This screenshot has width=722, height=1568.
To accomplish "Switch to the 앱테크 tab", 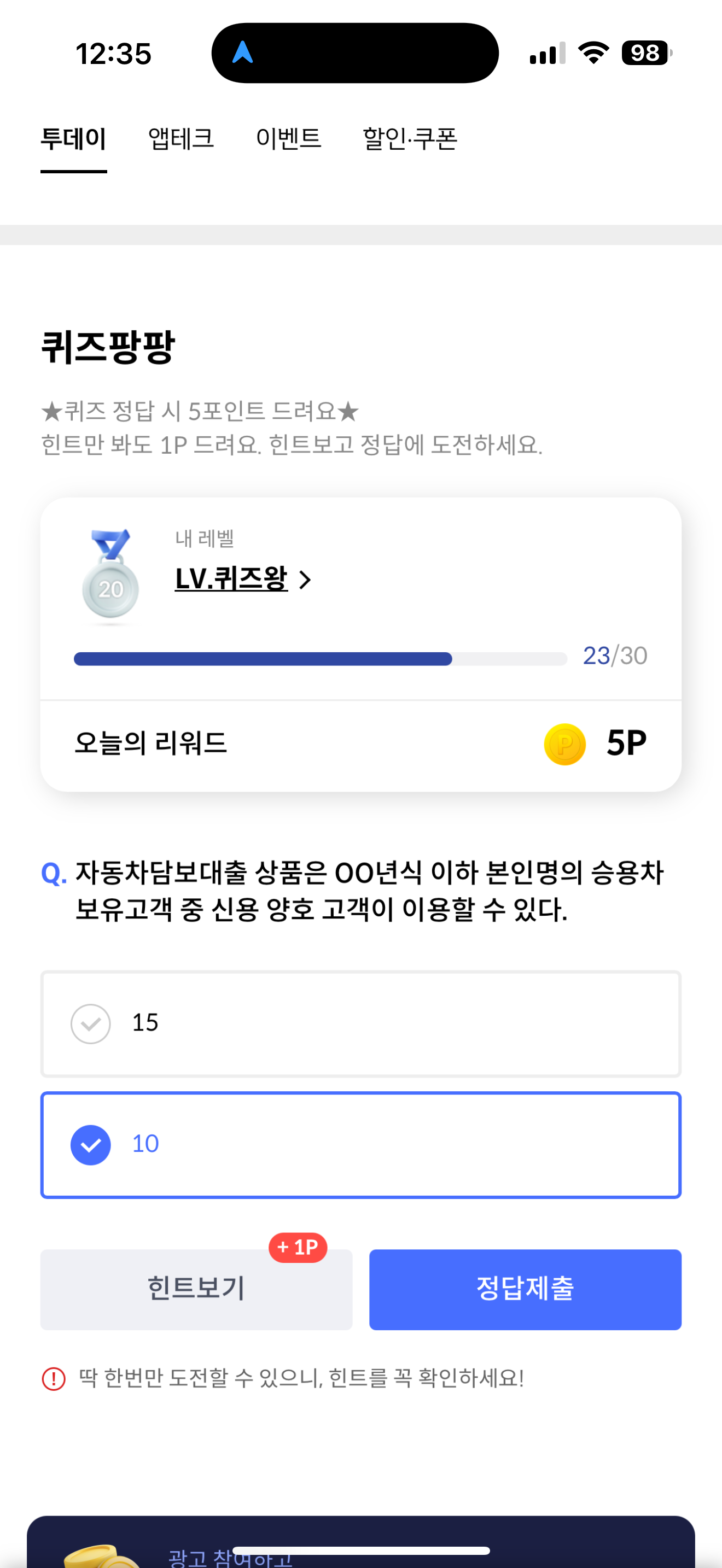I will click(x=181, y=139).
